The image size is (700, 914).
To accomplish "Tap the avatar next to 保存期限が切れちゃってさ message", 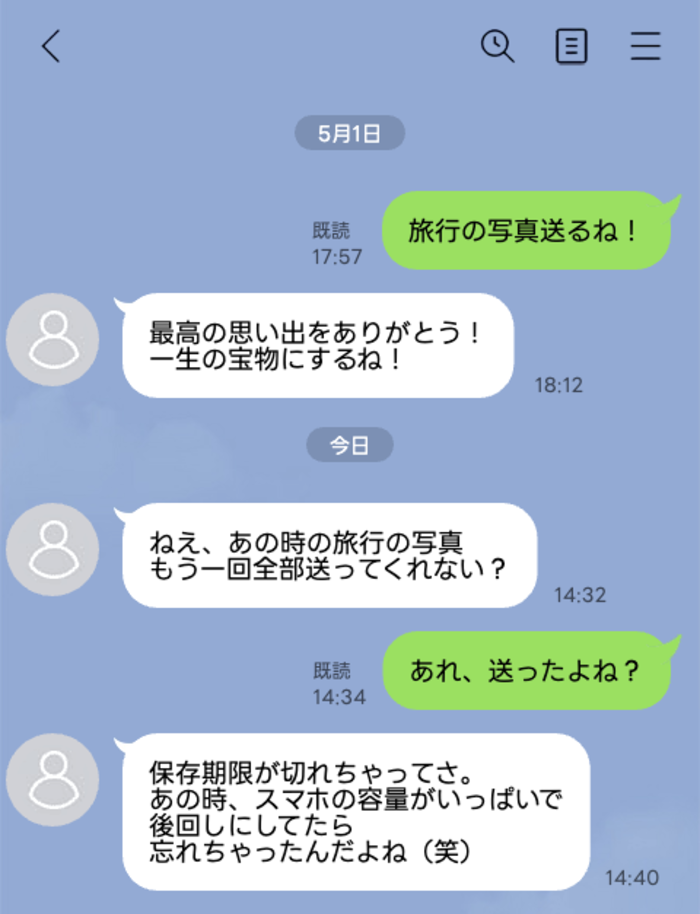I will coord(52,780).
